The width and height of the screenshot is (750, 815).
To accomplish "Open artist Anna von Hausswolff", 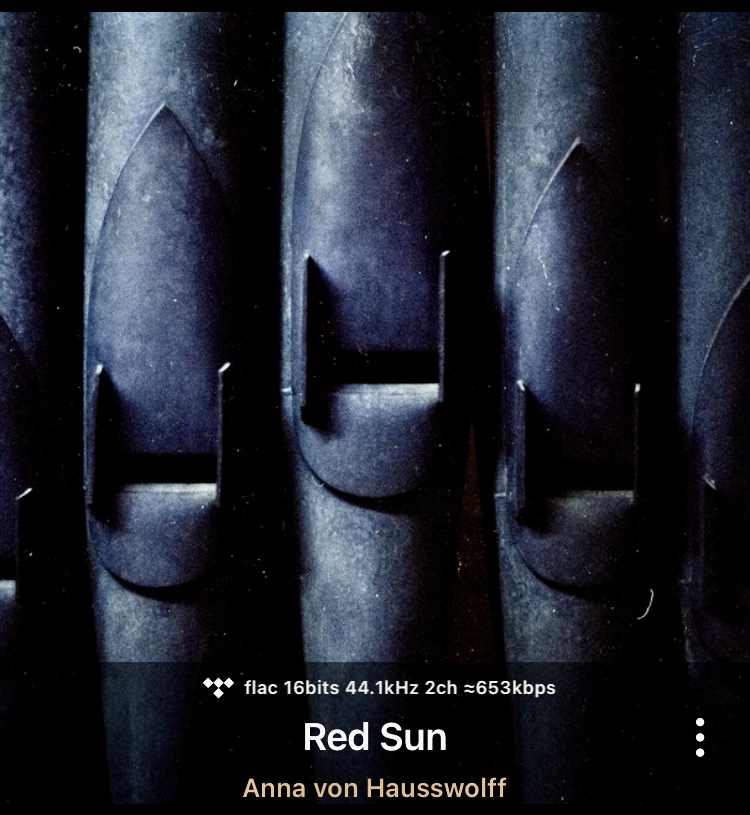I will (x=374, y=788).
